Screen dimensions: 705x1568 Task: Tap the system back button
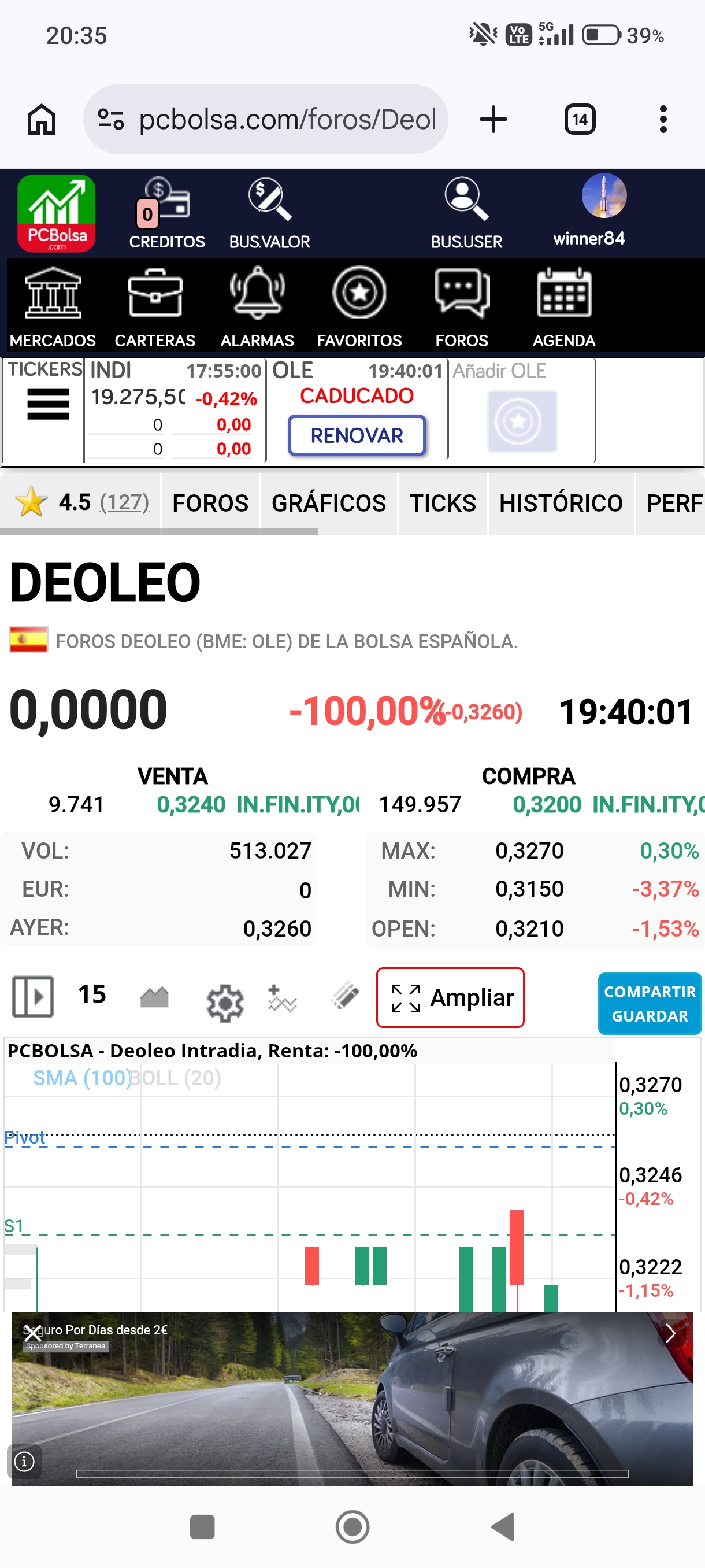coord(504,1526)
